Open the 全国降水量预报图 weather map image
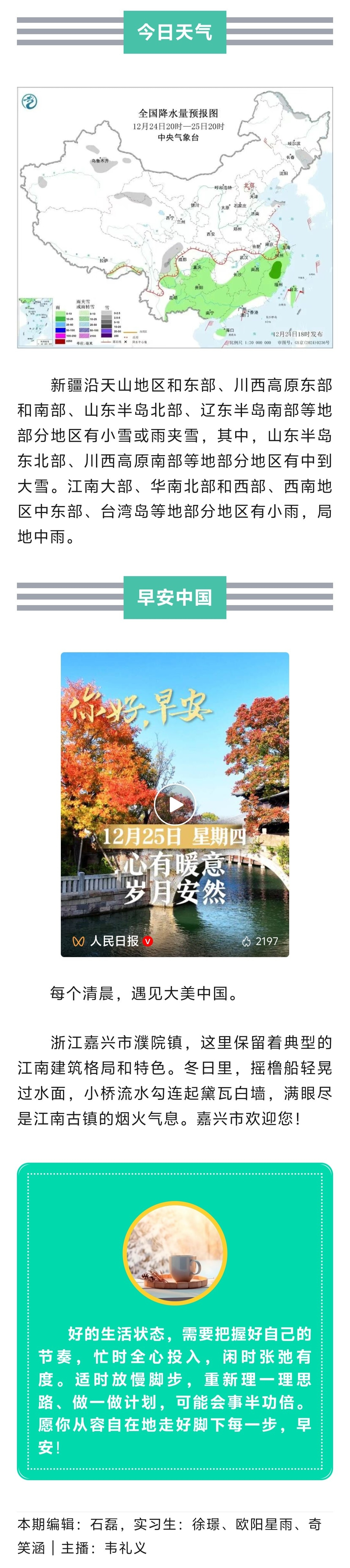This screenshot has width=350, height=1568. click(x=175, y=217)
